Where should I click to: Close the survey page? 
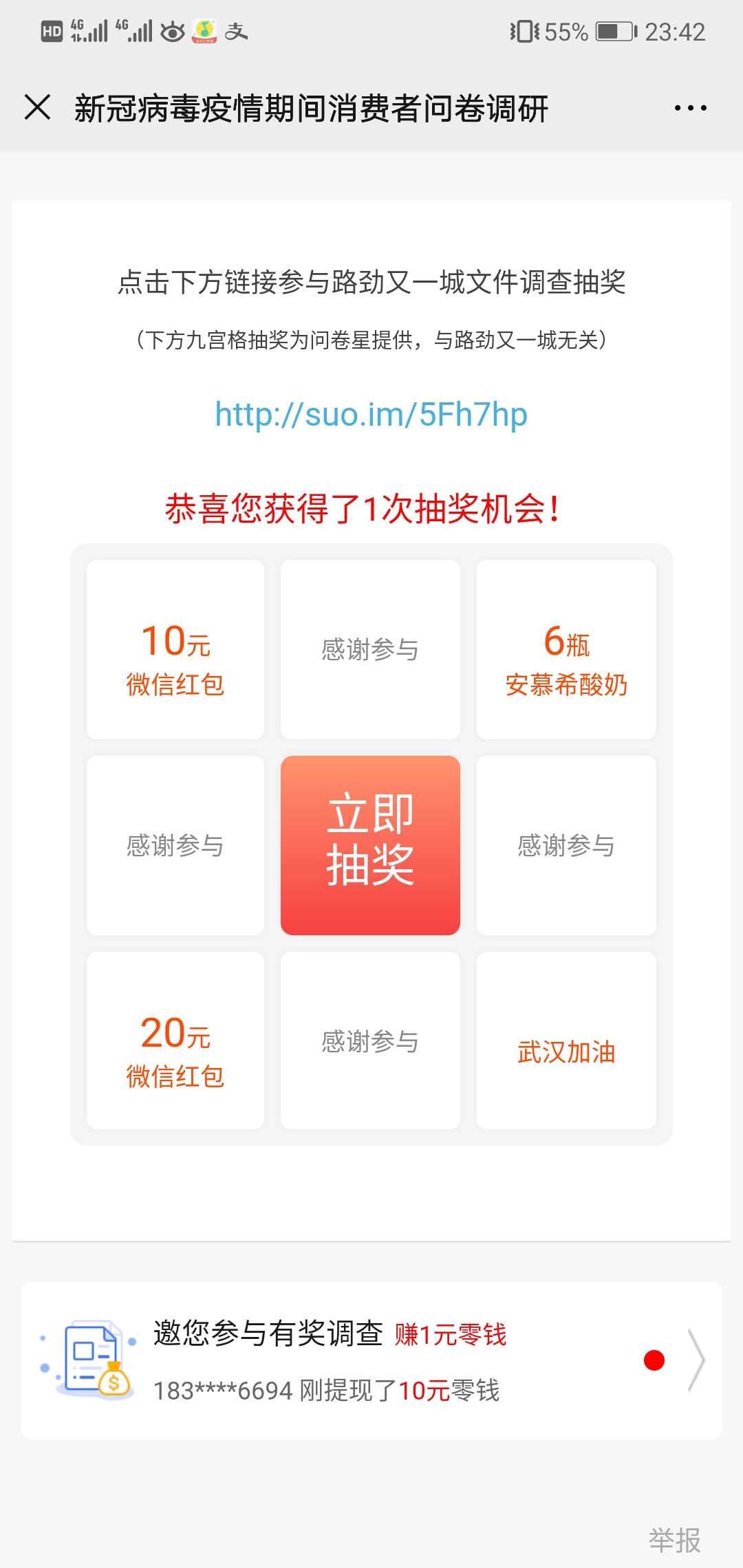(37, 107)
